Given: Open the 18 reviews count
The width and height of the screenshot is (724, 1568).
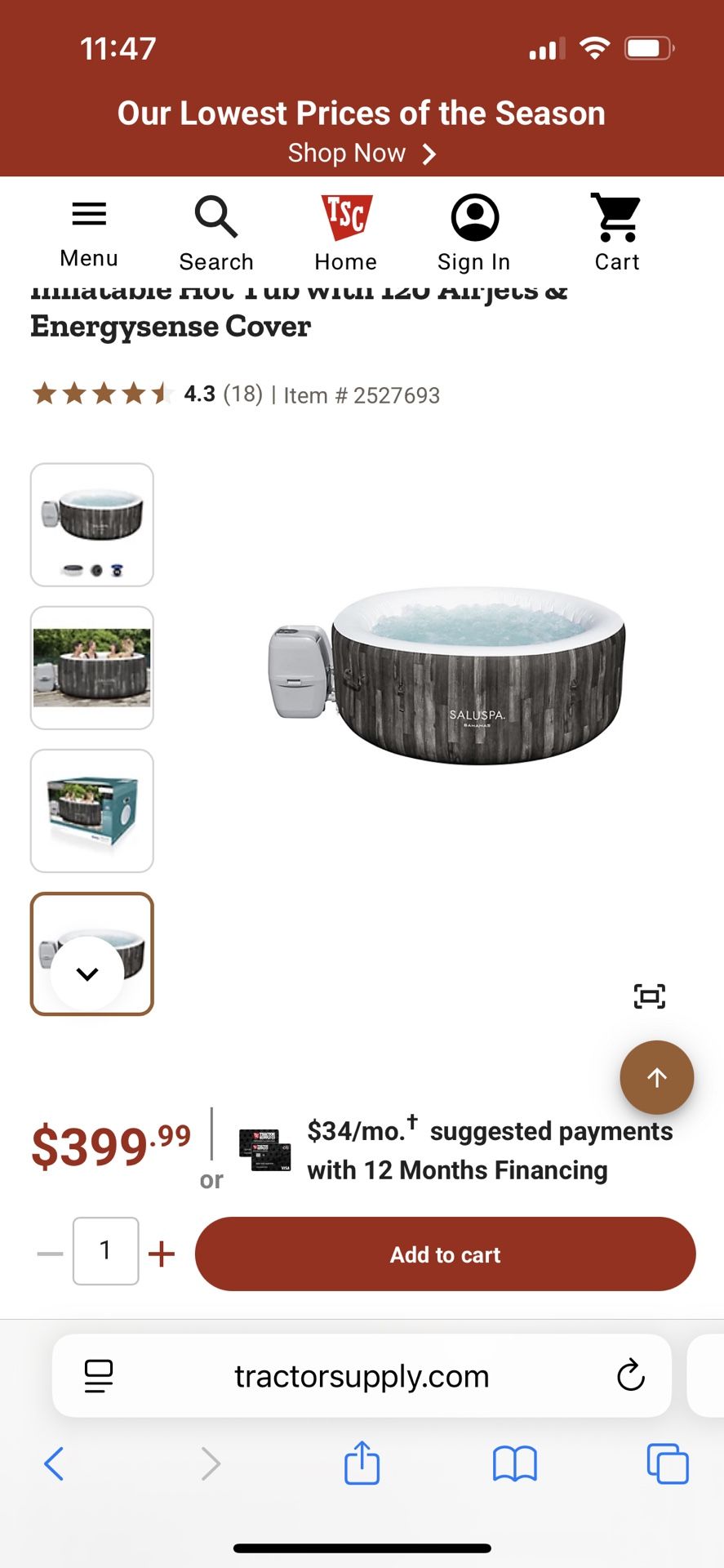Looking at the screenshot, I should (x=242, y=394).
